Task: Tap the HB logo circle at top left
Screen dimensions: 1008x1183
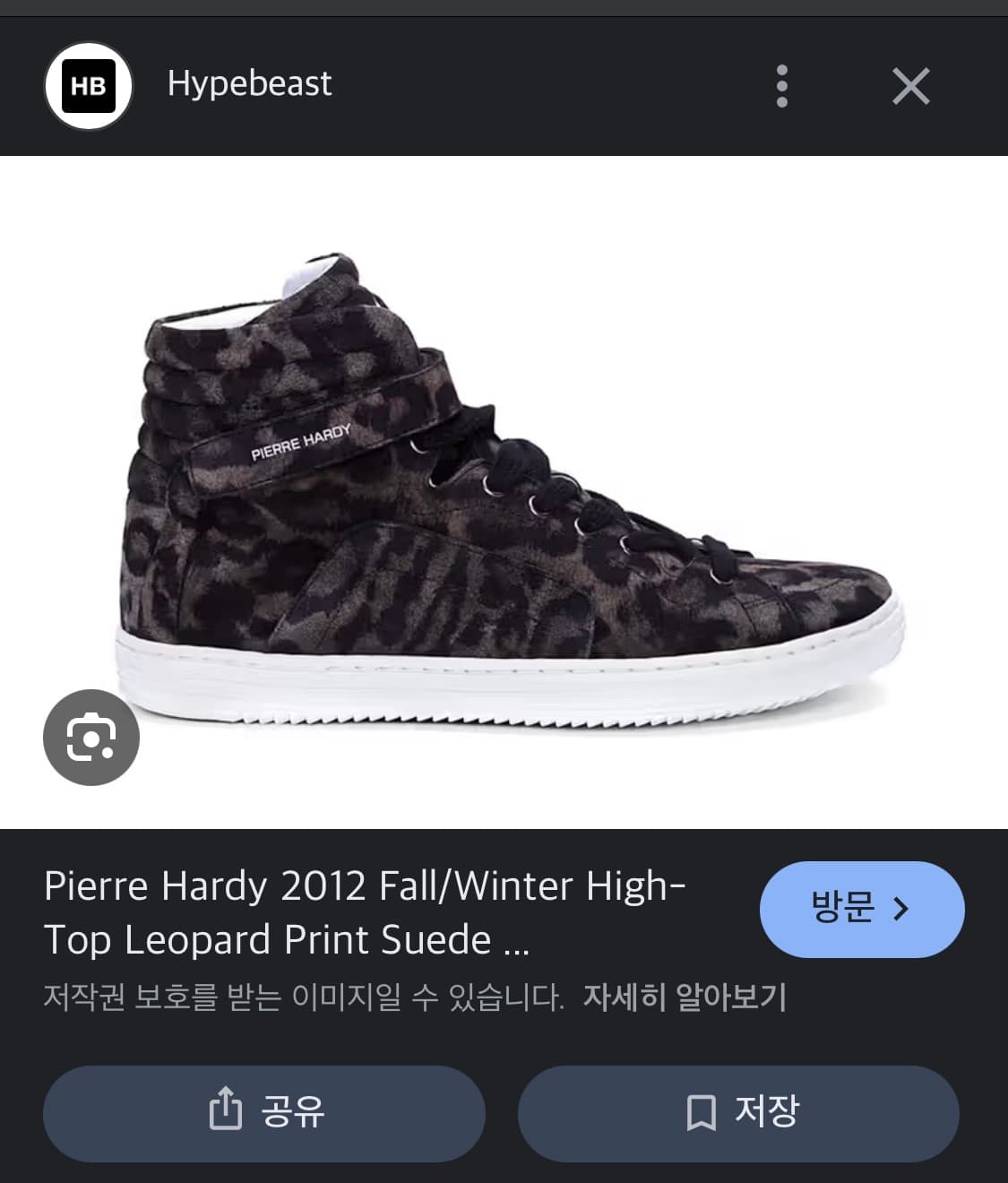Action: (90, 85)
